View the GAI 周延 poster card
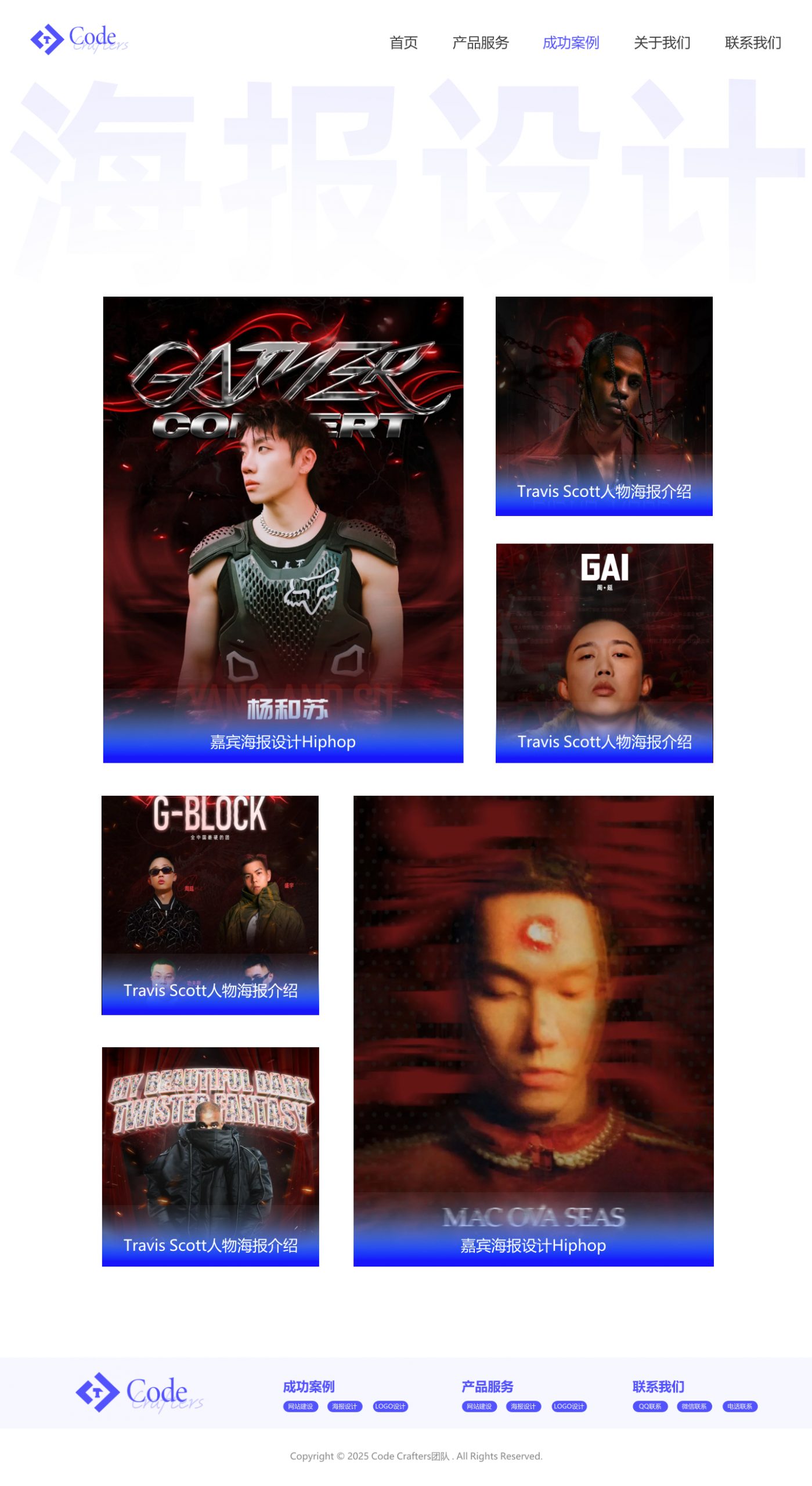Image resolution: width=812 pixels, height=1486 pixels. [x=604, y=652]
